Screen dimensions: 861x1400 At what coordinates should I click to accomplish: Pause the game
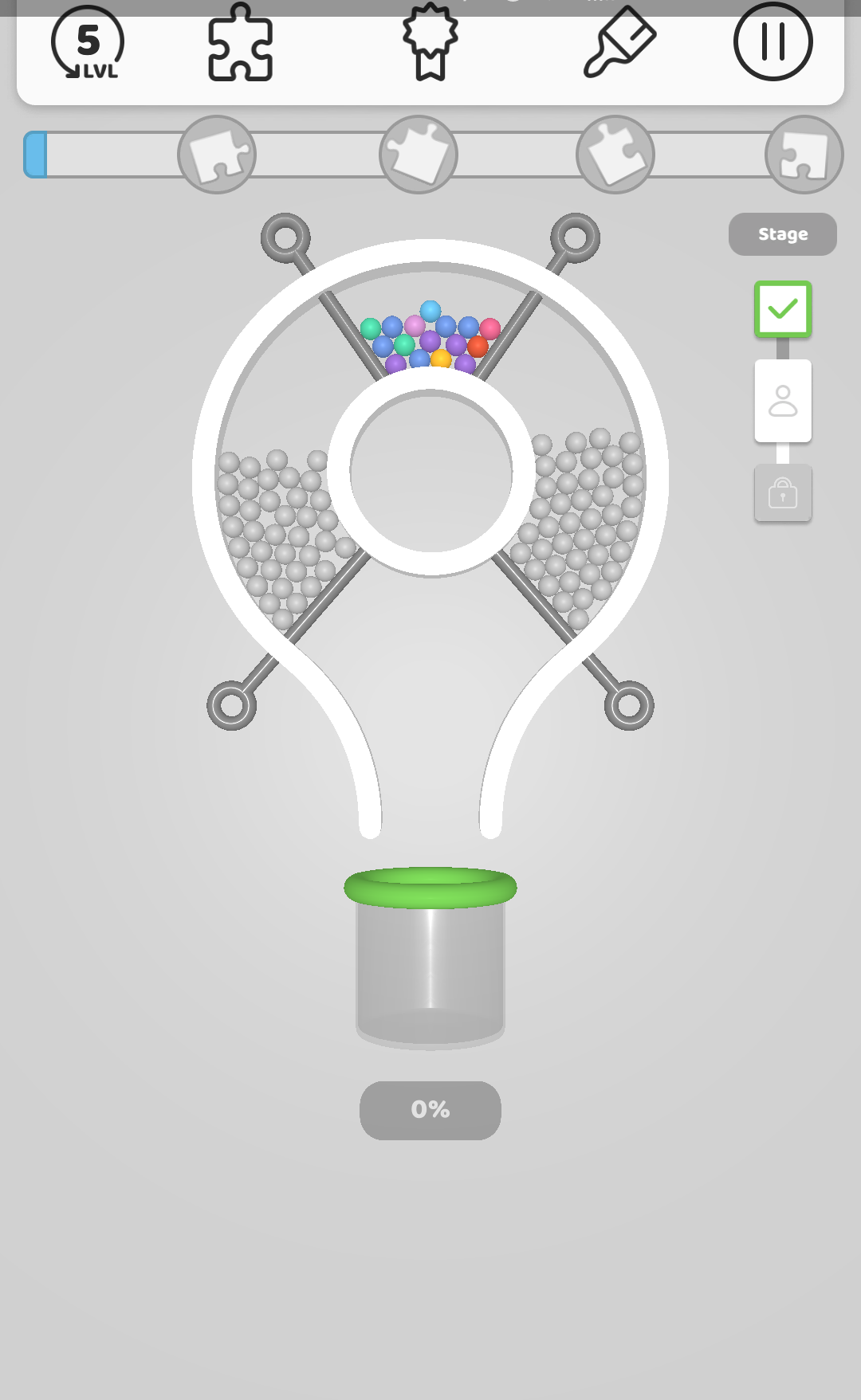click(x=773, y=41)
